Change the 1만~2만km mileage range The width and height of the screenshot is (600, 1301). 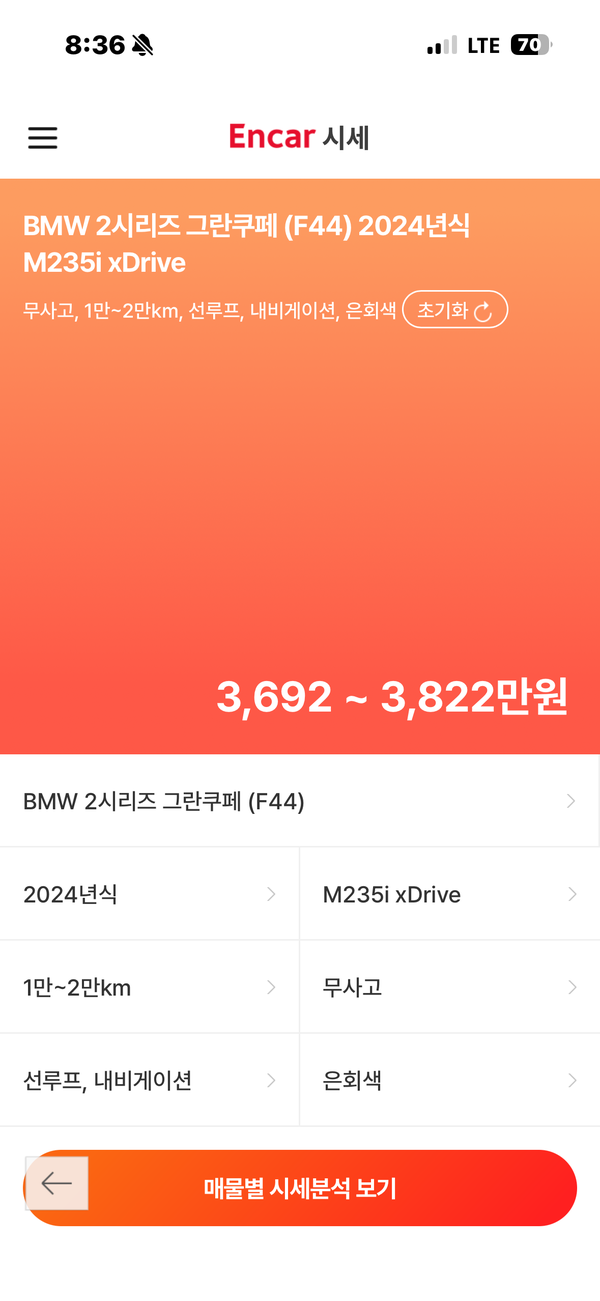point(149,988)
